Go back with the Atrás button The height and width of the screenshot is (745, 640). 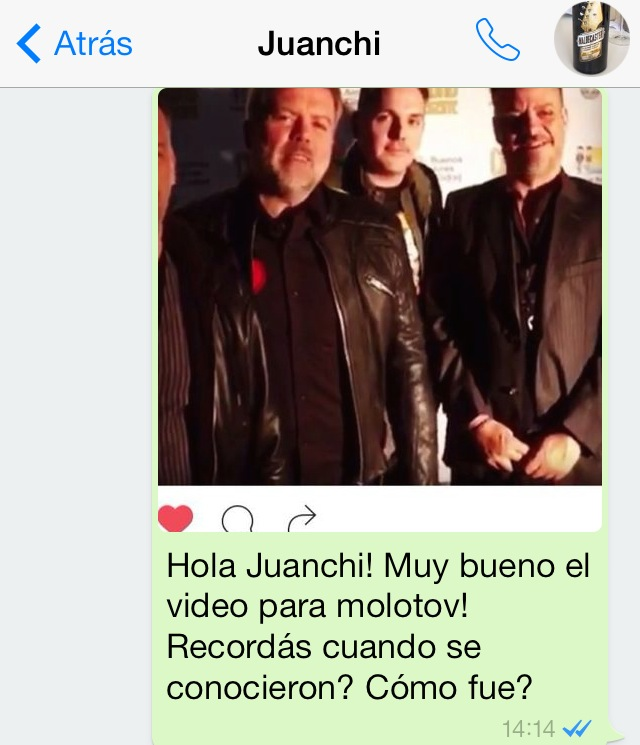pyautogui.click(x=75, y=44)
